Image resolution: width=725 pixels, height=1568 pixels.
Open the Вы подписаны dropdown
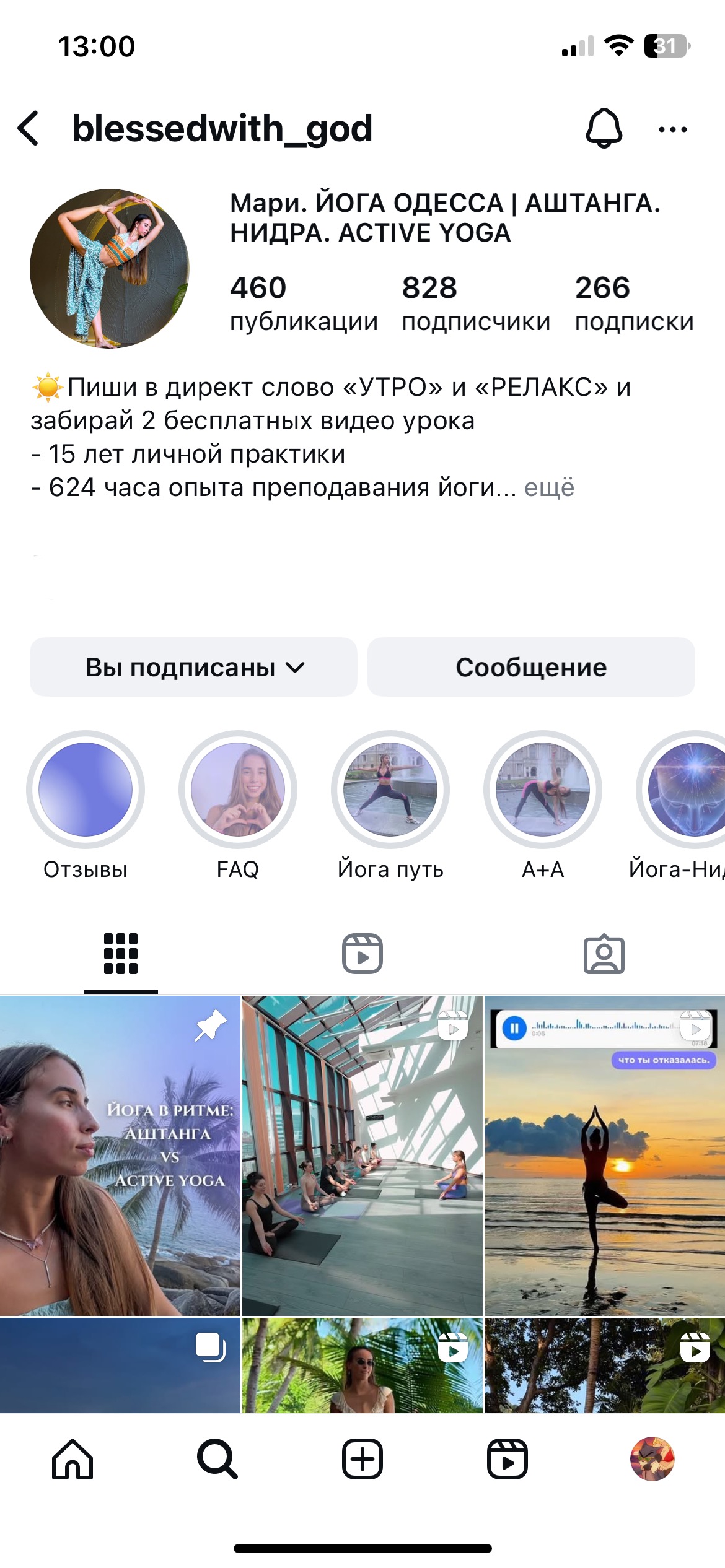click(193, 667)
